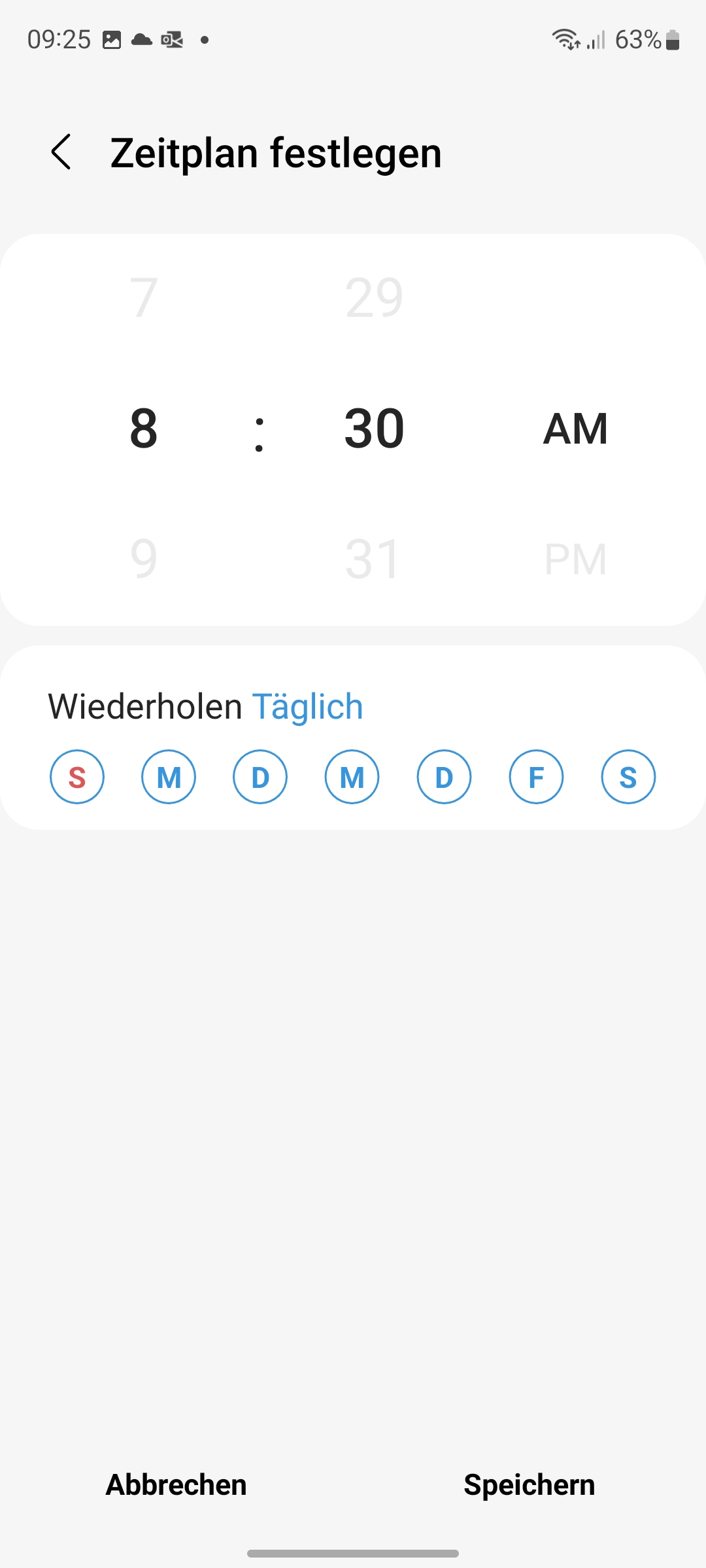Switch the time to PM
This screenshot has width=706, height=1568.
tap(575, 559)
